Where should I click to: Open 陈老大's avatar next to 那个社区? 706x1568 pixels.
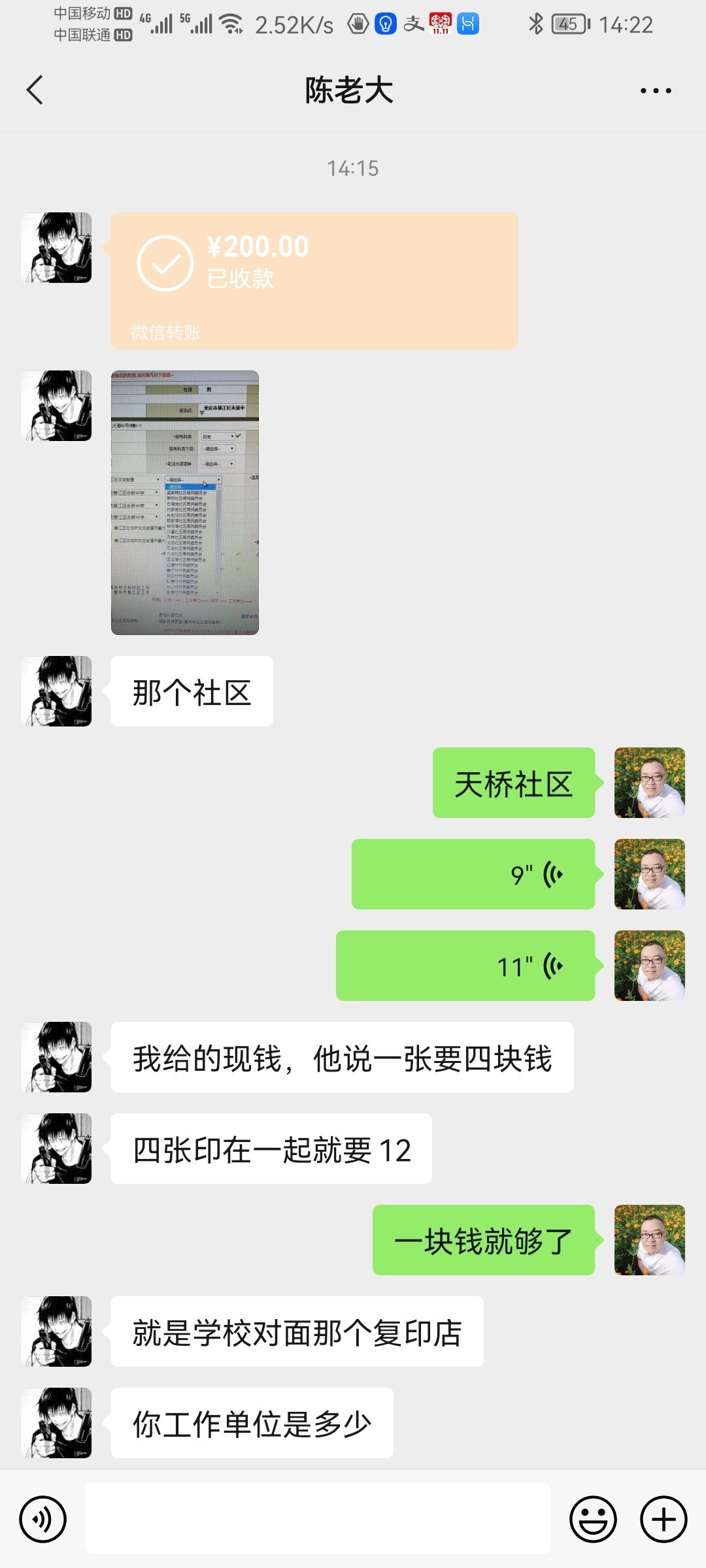[x=57, y=691]
